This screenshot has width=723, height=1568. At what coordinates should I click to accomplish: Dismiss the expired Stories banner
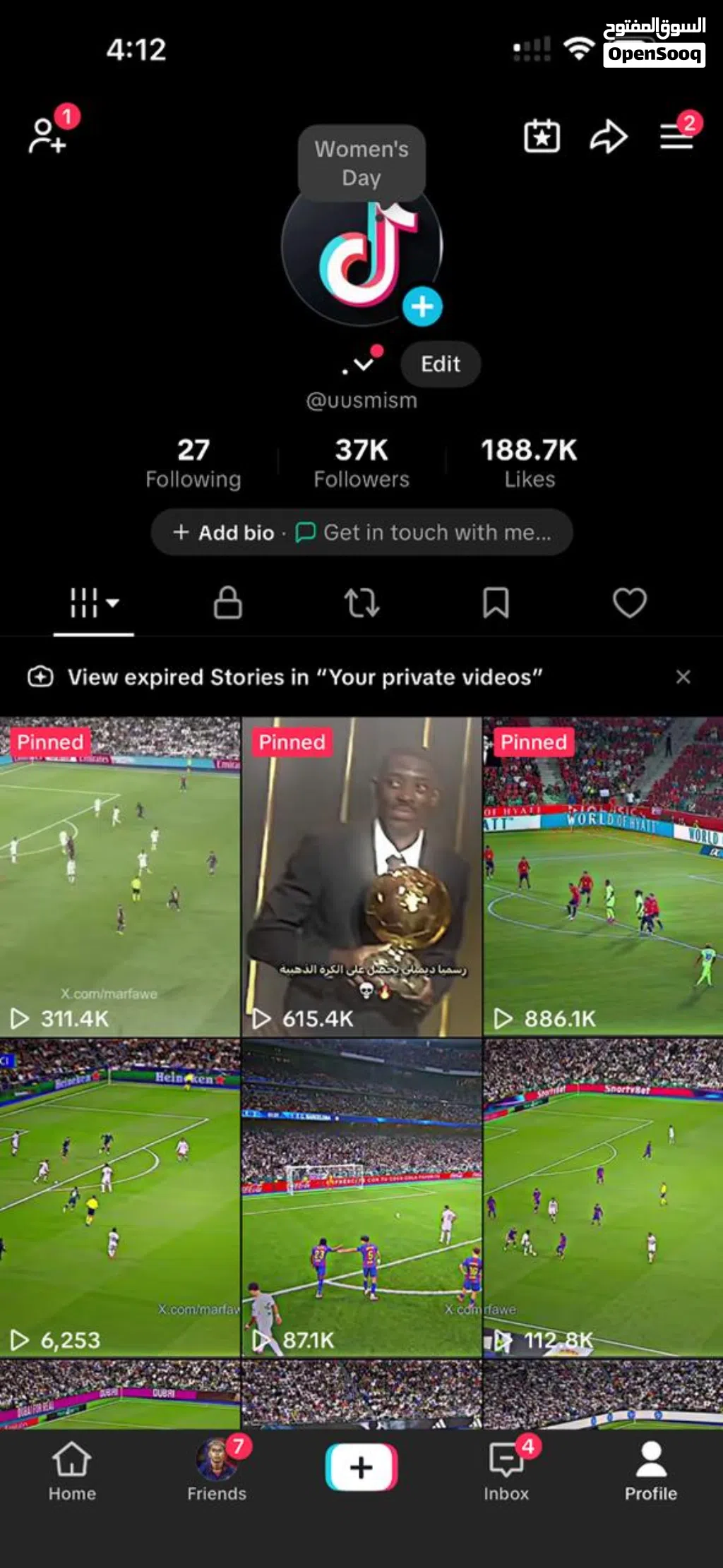(683, 677)
